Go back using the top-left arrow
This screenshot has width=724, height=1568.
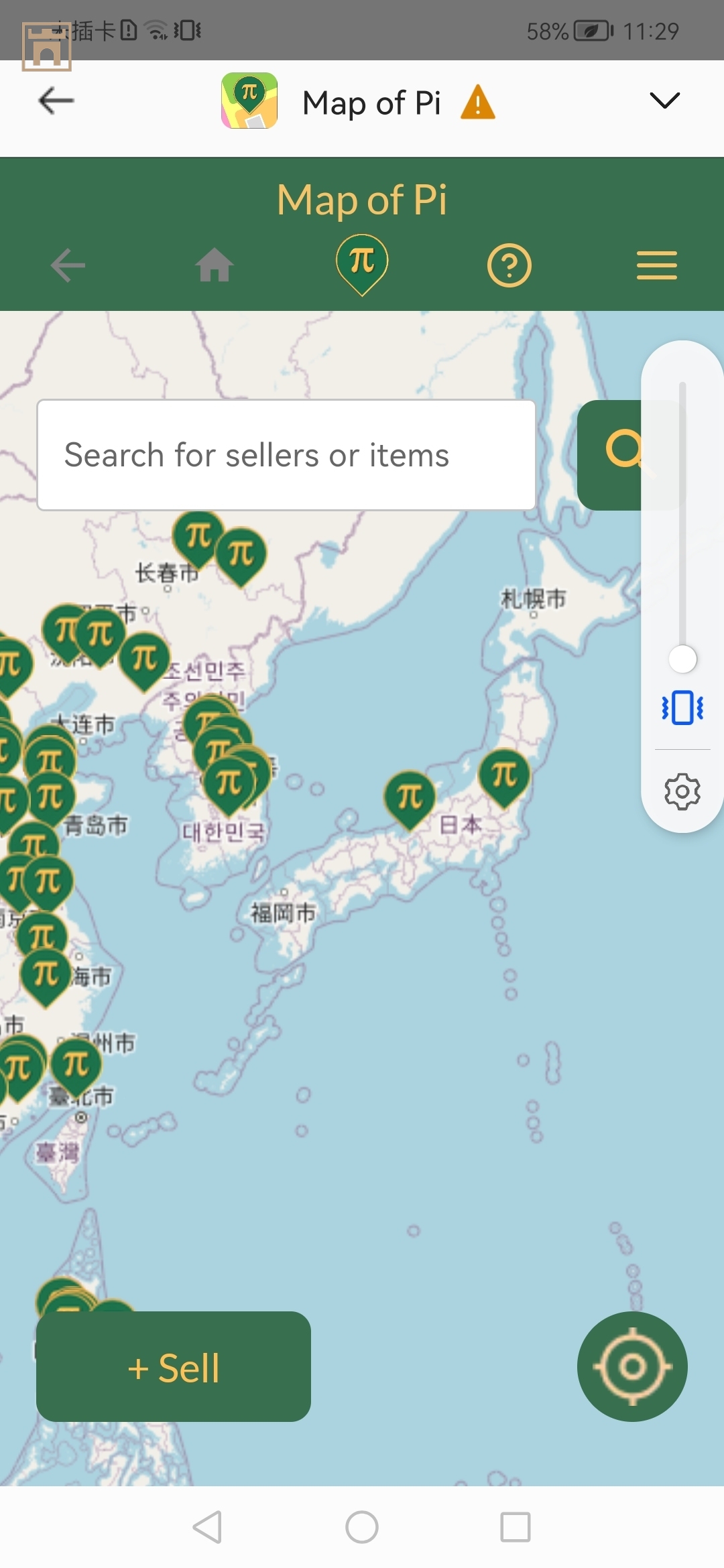tap(56, 101)
